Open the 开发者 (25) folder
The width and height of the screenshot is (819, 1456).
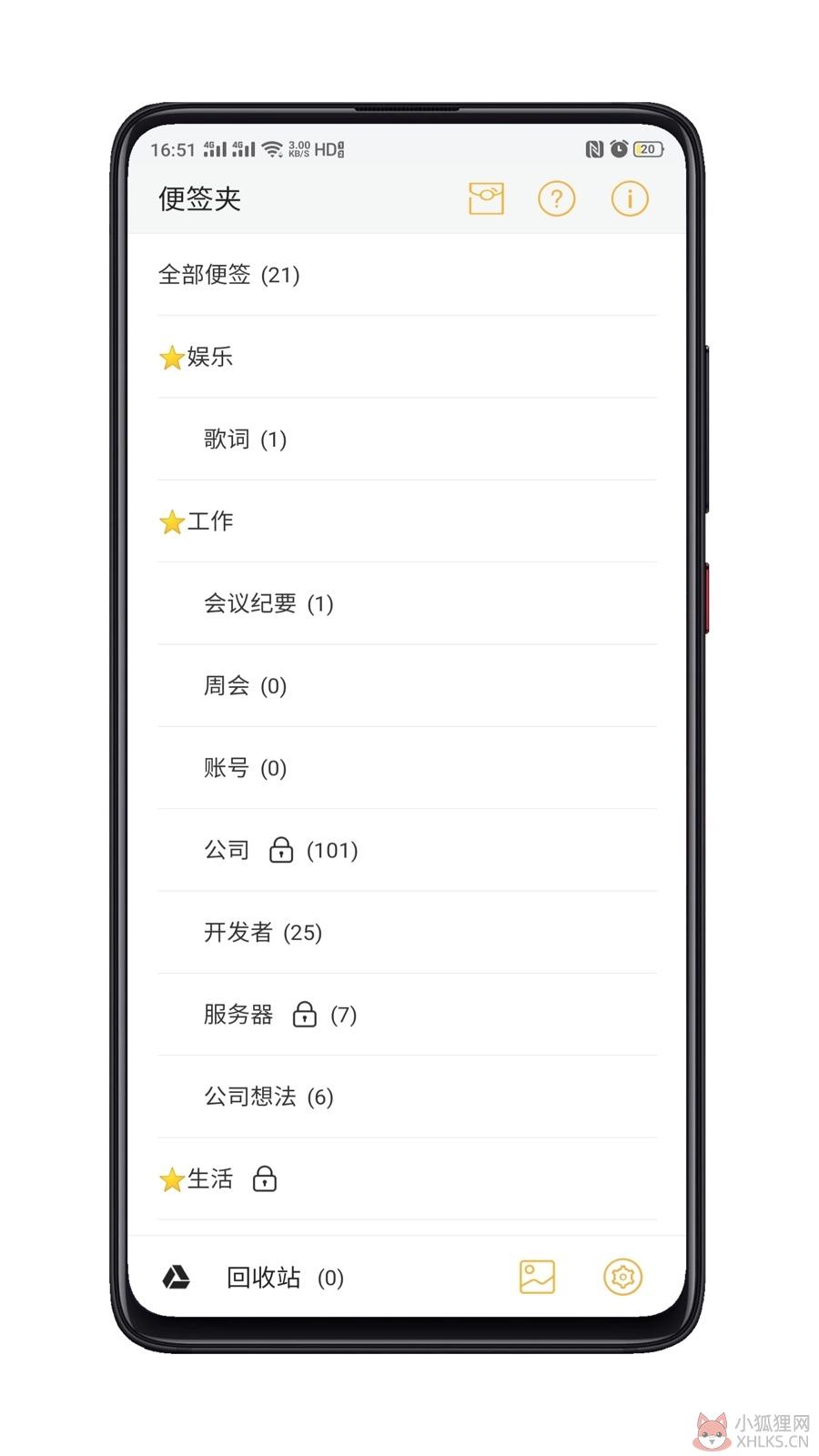coord(407,932)
